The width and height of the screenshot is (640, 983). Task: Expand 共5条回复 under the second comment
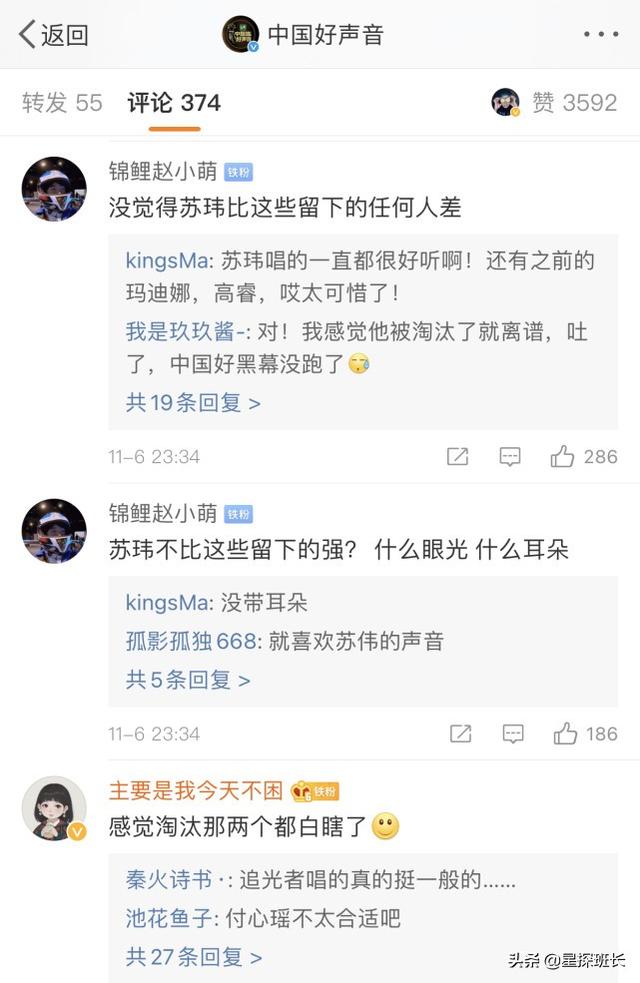(188, 680)
